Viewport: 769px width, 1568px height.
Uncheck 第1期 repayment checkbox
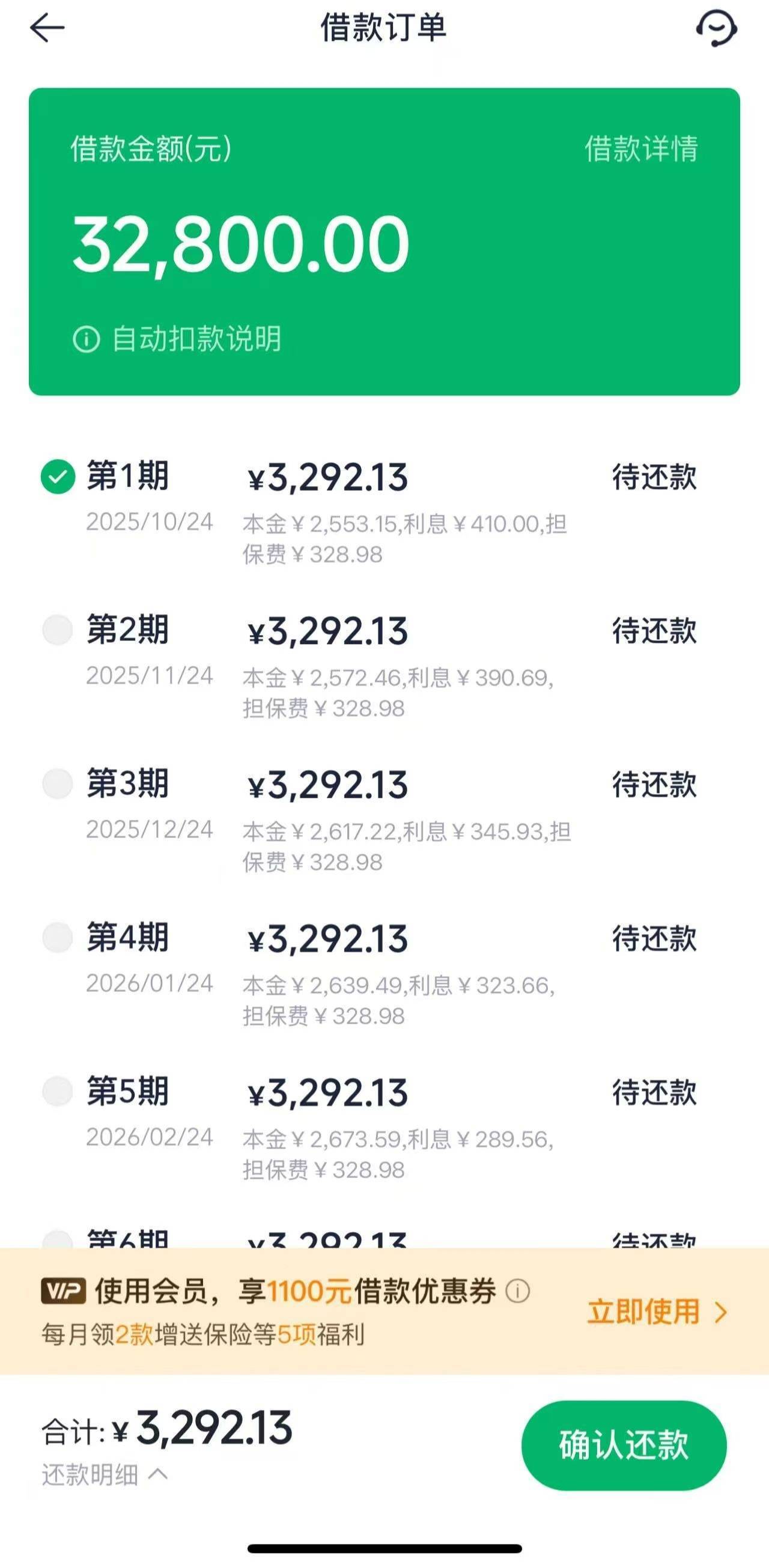[x=58, y=476]
